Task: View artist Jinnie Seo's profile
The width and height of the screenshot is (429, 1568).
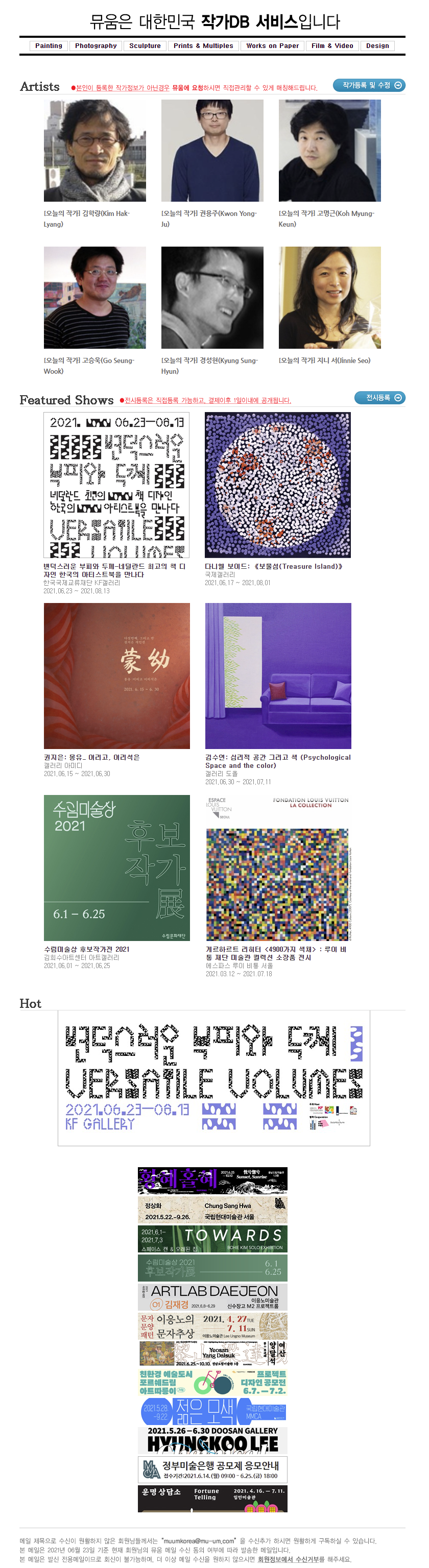Action: 329,298
